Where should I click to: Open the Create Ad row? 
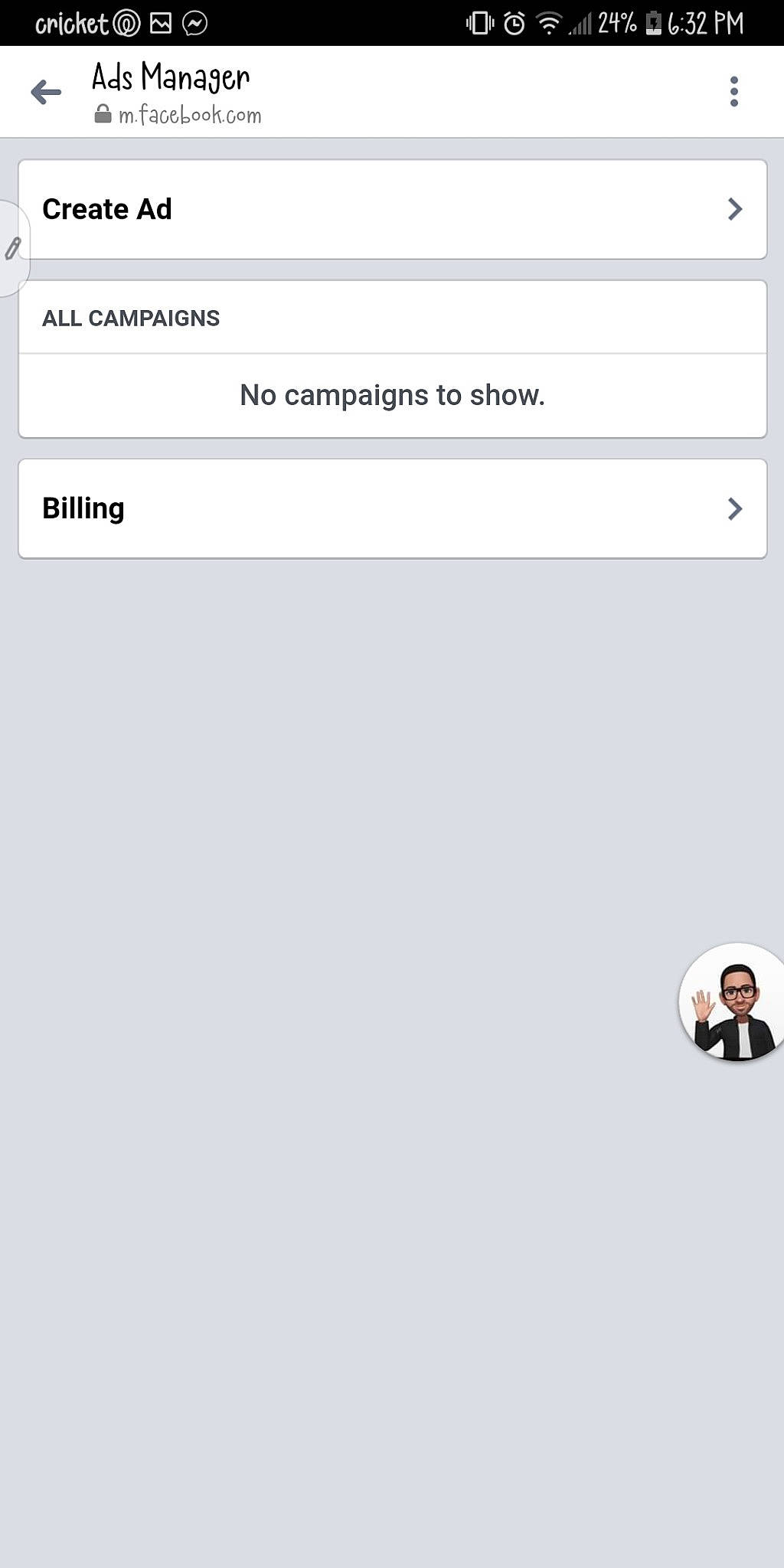[392, 209]
